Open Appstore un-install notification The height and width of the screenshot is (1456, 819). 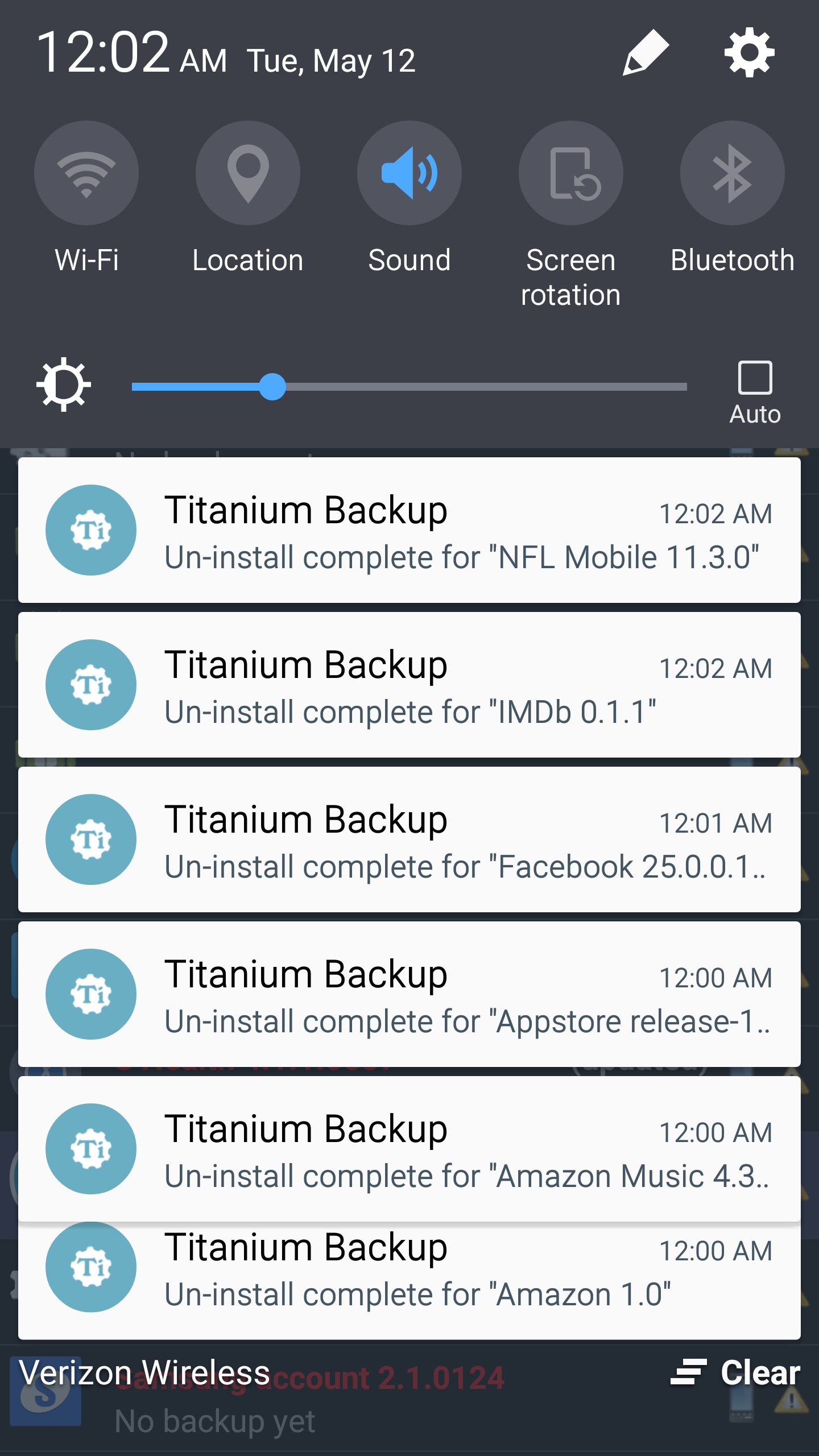(x=409, y=994)
